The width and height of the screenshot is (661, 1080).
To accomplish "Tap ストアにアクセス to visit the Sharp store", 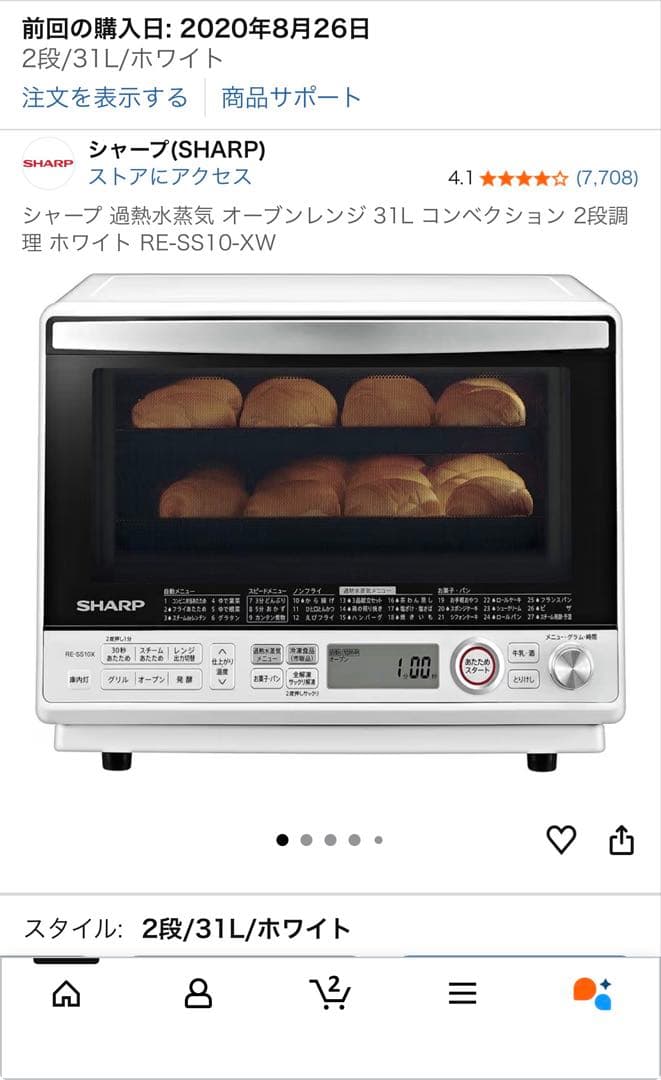I will tap(170, 177).
